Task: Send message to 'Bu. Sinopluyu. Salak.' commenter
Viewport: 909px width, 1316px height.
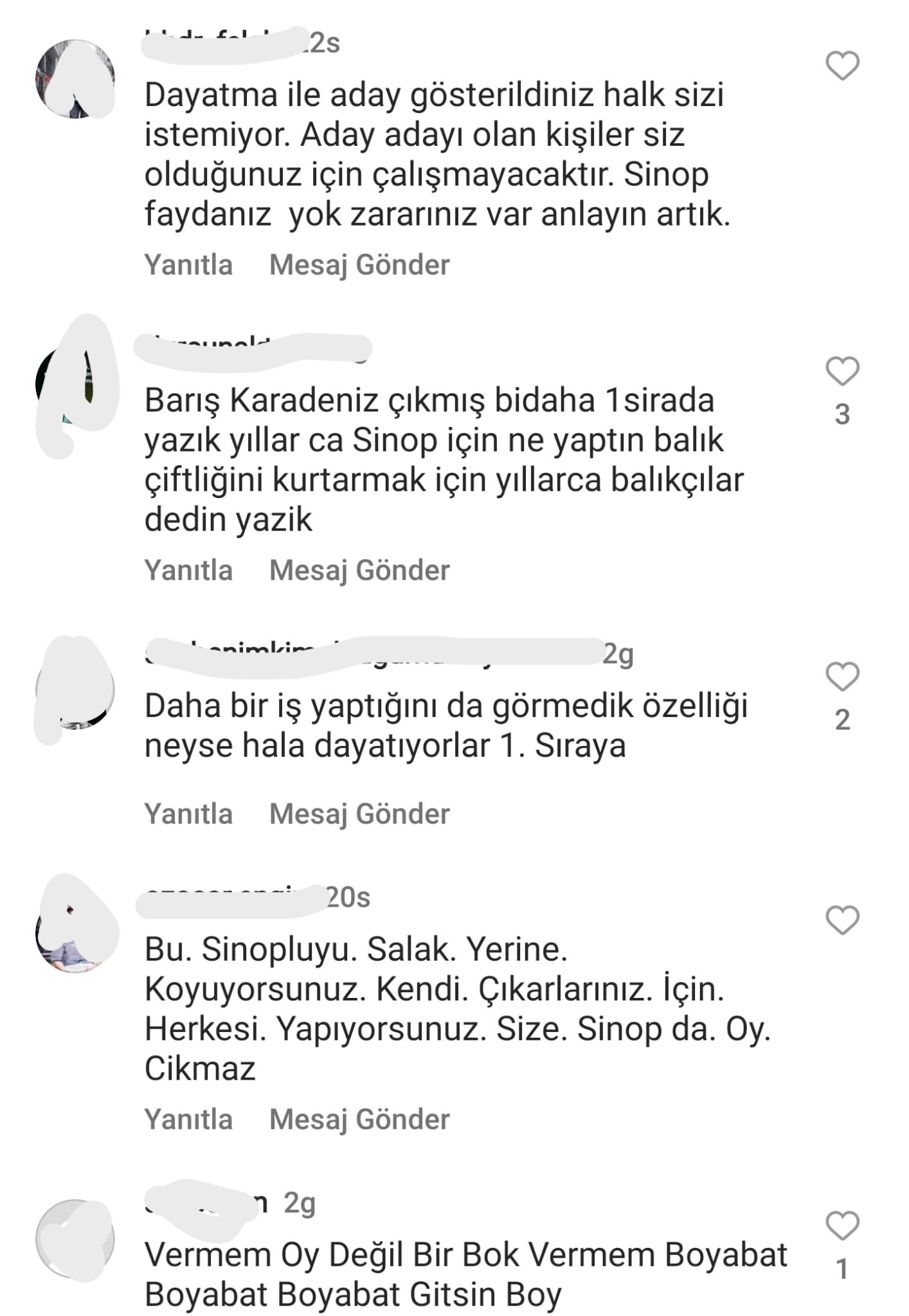Action: point(359,1119)
